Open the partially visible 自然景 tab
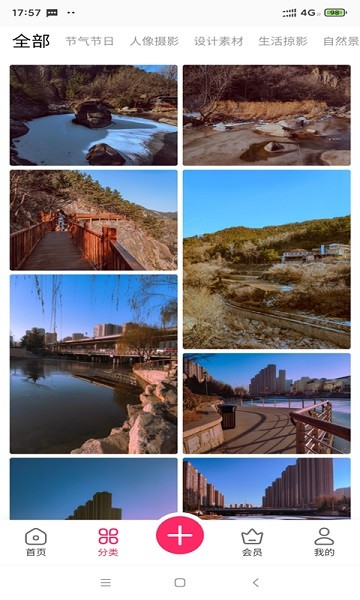This screenshot has height=600, width=360. click(x=341, y=41)
